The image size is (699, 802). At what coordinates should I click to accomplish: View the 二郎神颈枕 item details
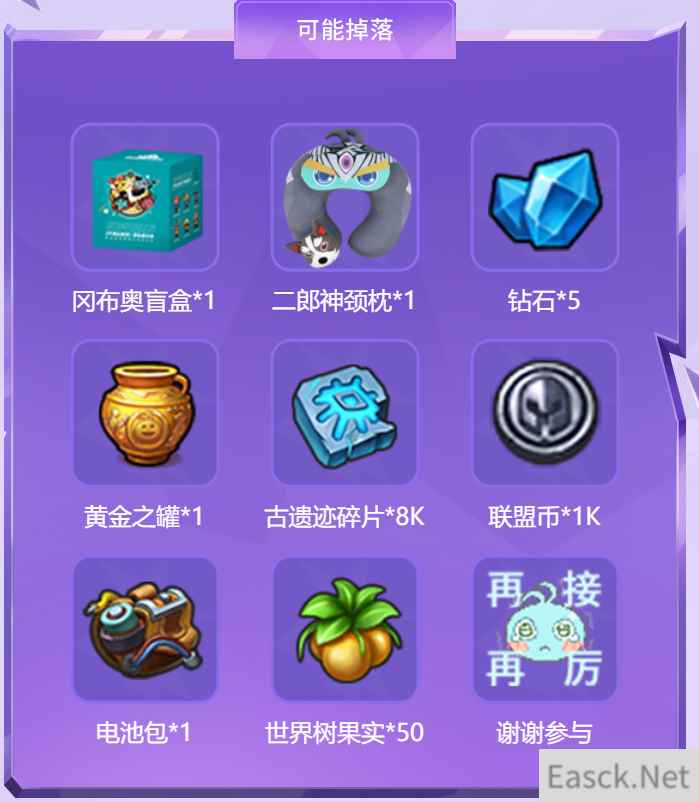[x=345, y=197]
